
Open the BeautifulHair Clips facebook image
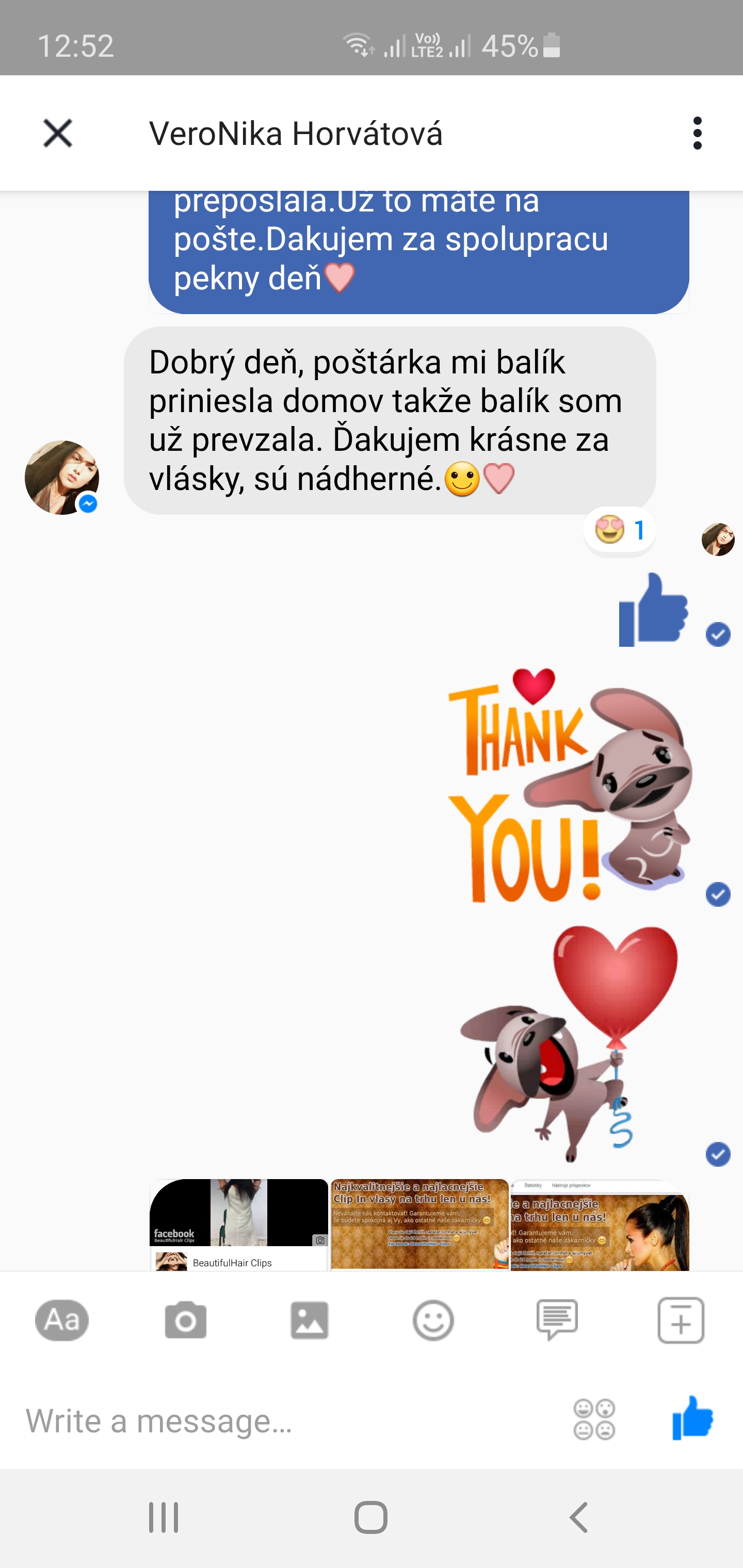coord(239,1224)
